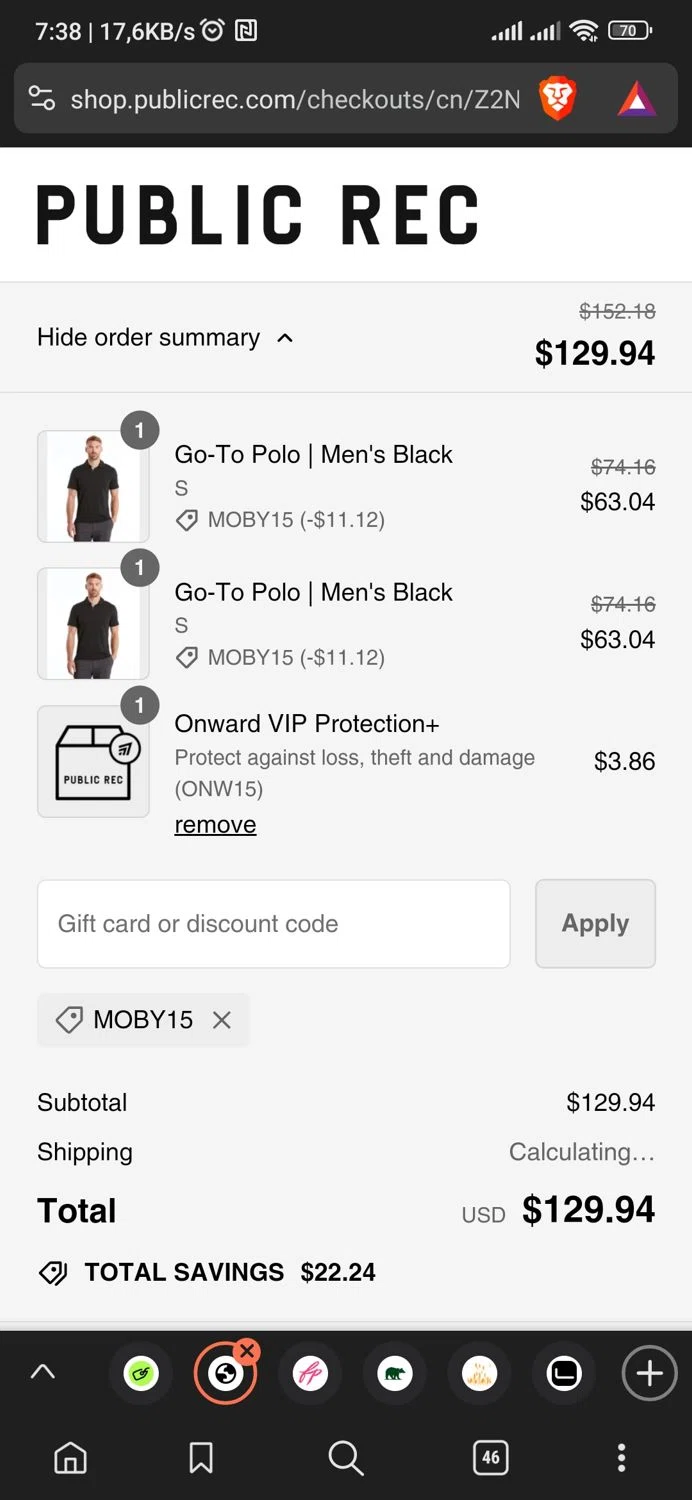Tap the Apply discount button
692x1500 pixels.
pyautogui.click(x=595, y=924)
